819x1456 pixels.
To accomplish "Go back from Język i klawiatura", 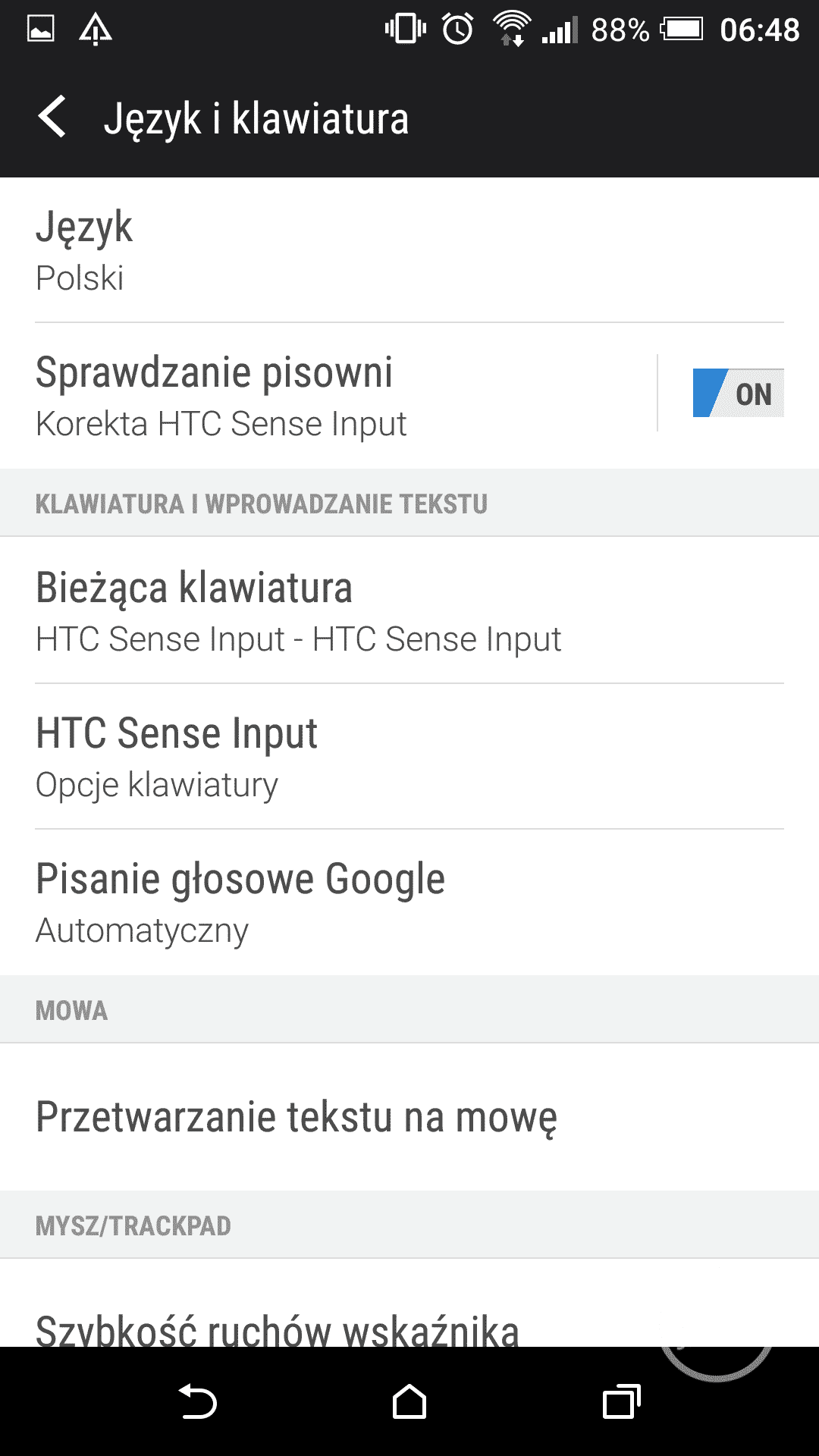I will (52, 118).
